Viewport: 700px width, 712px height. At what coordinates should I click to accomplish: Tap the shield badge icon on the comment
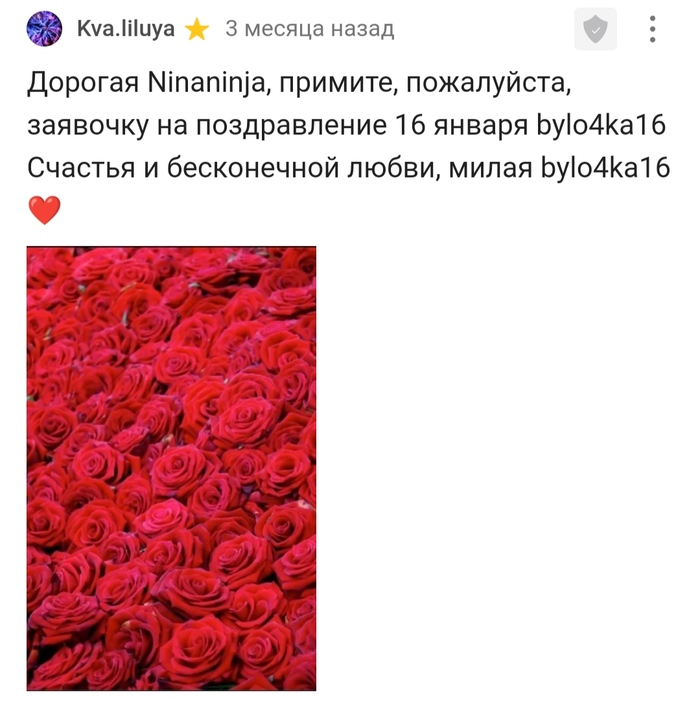click(x=595, y=30)
